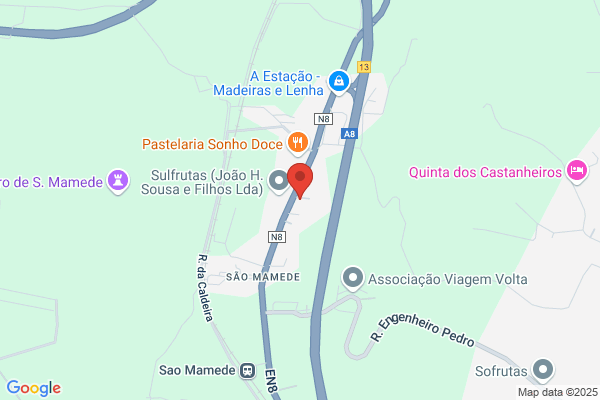
Task: Select A Estação - Madeiras e Lenha shop marker
Action: pos(339,82)
